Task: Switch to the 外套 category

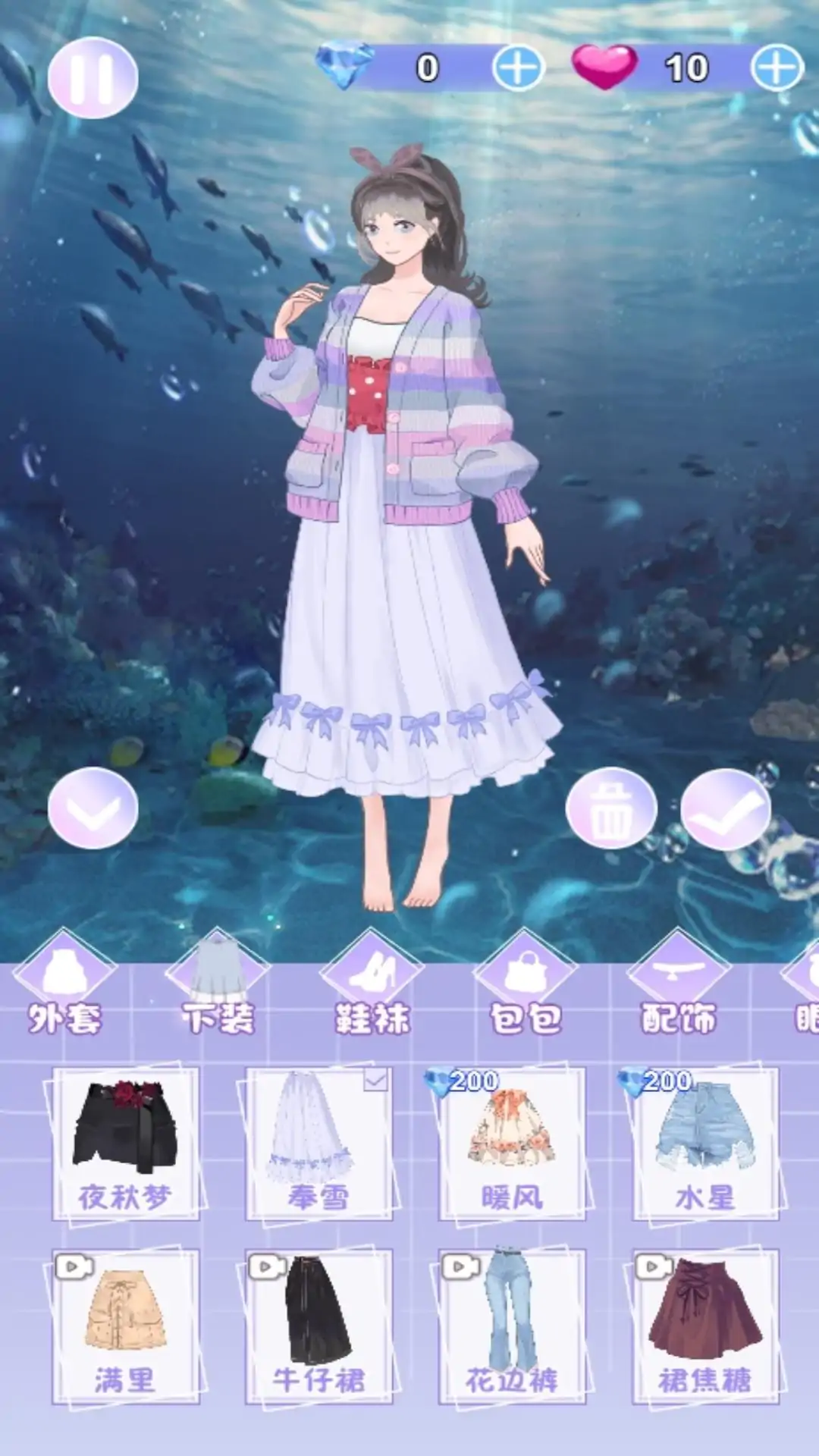Action: pos(65,986)
